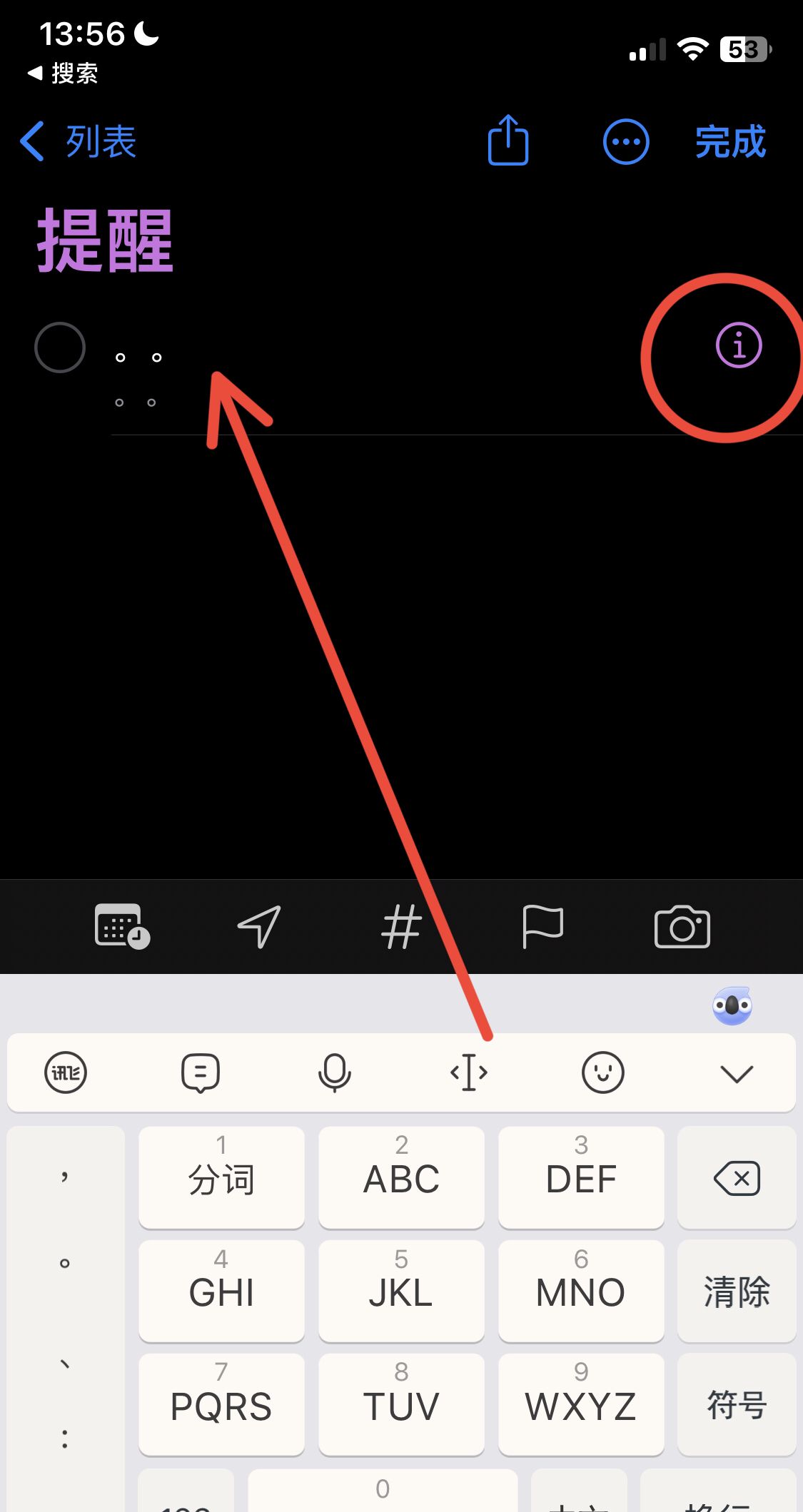Open the keyboard quick phrases icon
This screenshot has height=1512, width=803.
click(201, 1072)
